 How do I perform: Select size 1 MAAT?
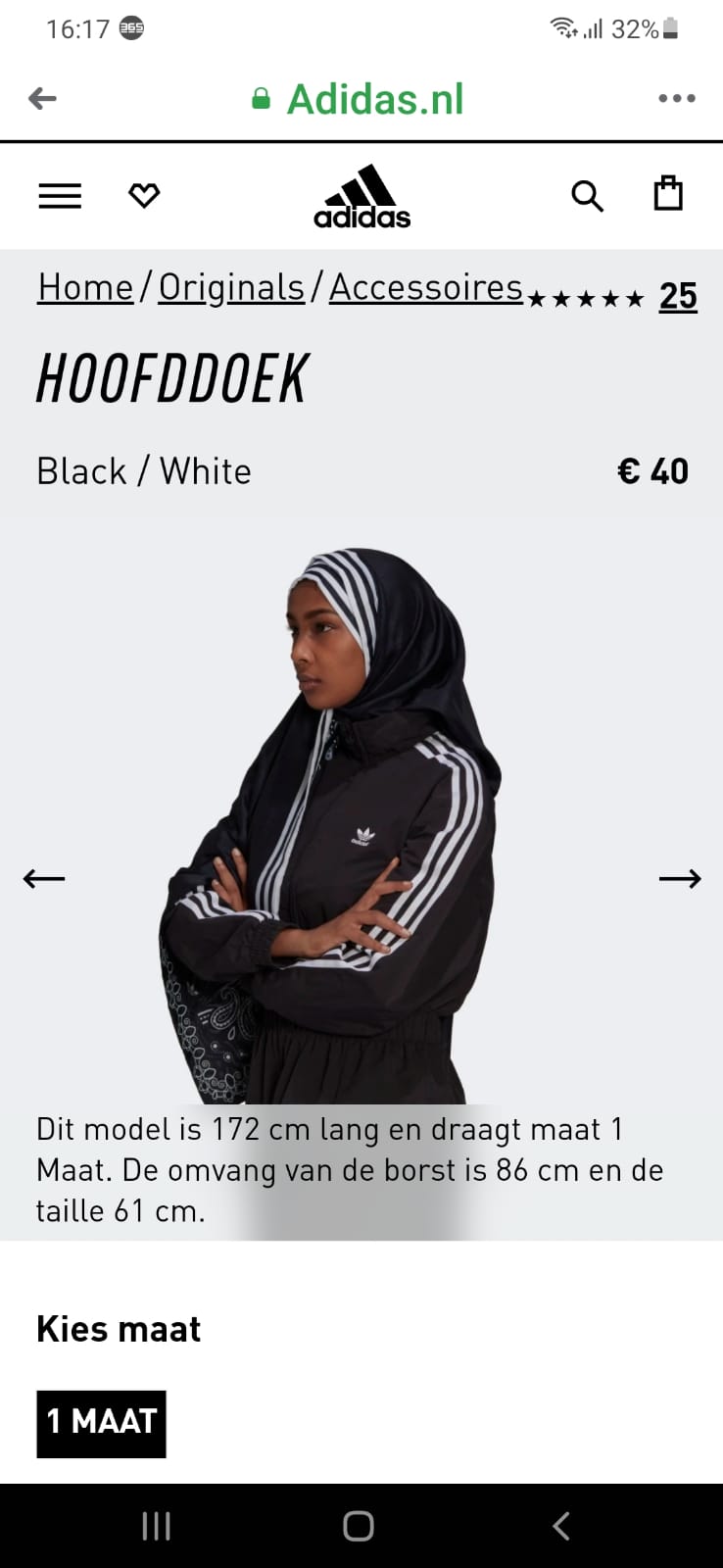pyautogui.click(x=101, y=1422)
